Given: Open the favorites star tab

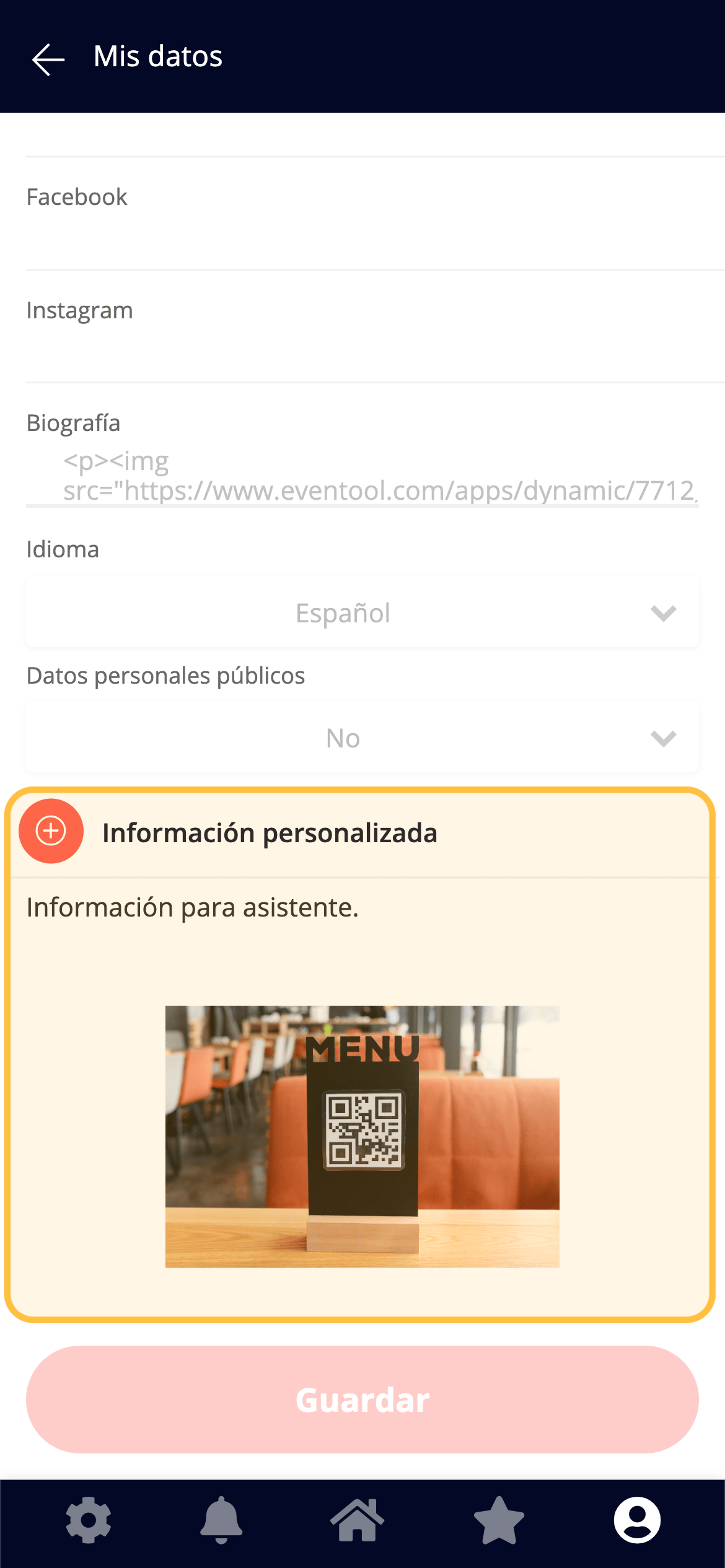Looking at the screenshot, I should (x=499, y=1520).
